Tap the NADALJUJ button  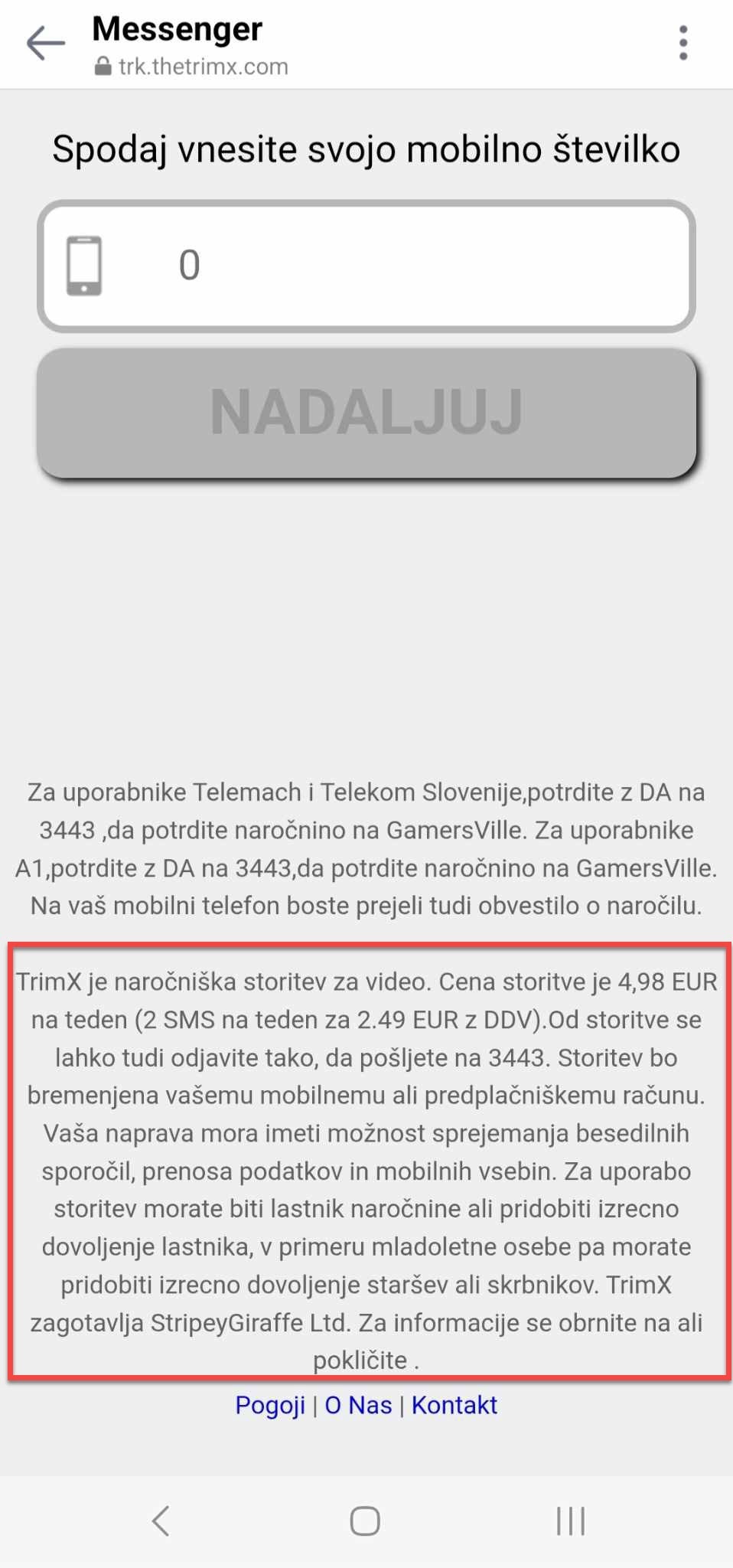[366, 413]
